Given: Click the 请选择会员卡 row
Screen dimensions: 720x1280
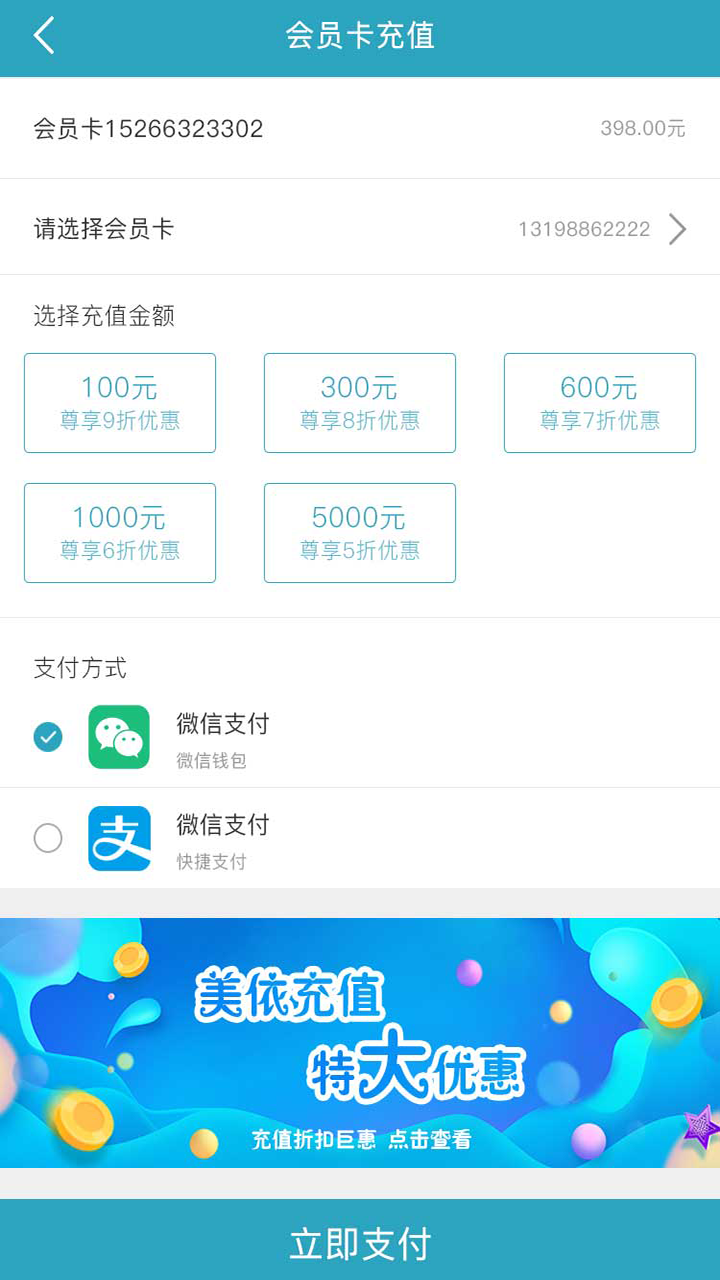Looking at the screenshot, I should coord(360,228).
